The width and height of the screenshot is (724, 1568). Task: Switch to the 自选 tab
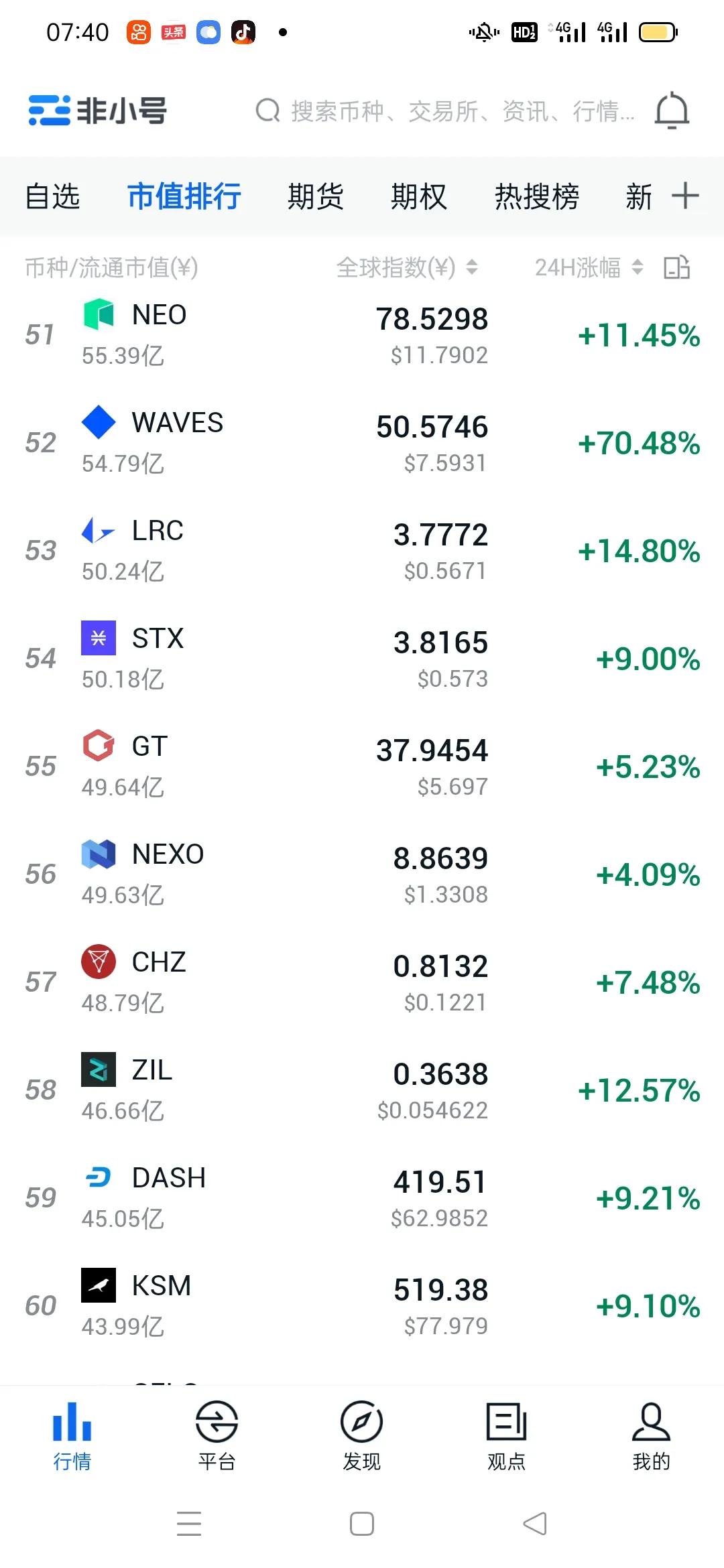click(52, 197)
